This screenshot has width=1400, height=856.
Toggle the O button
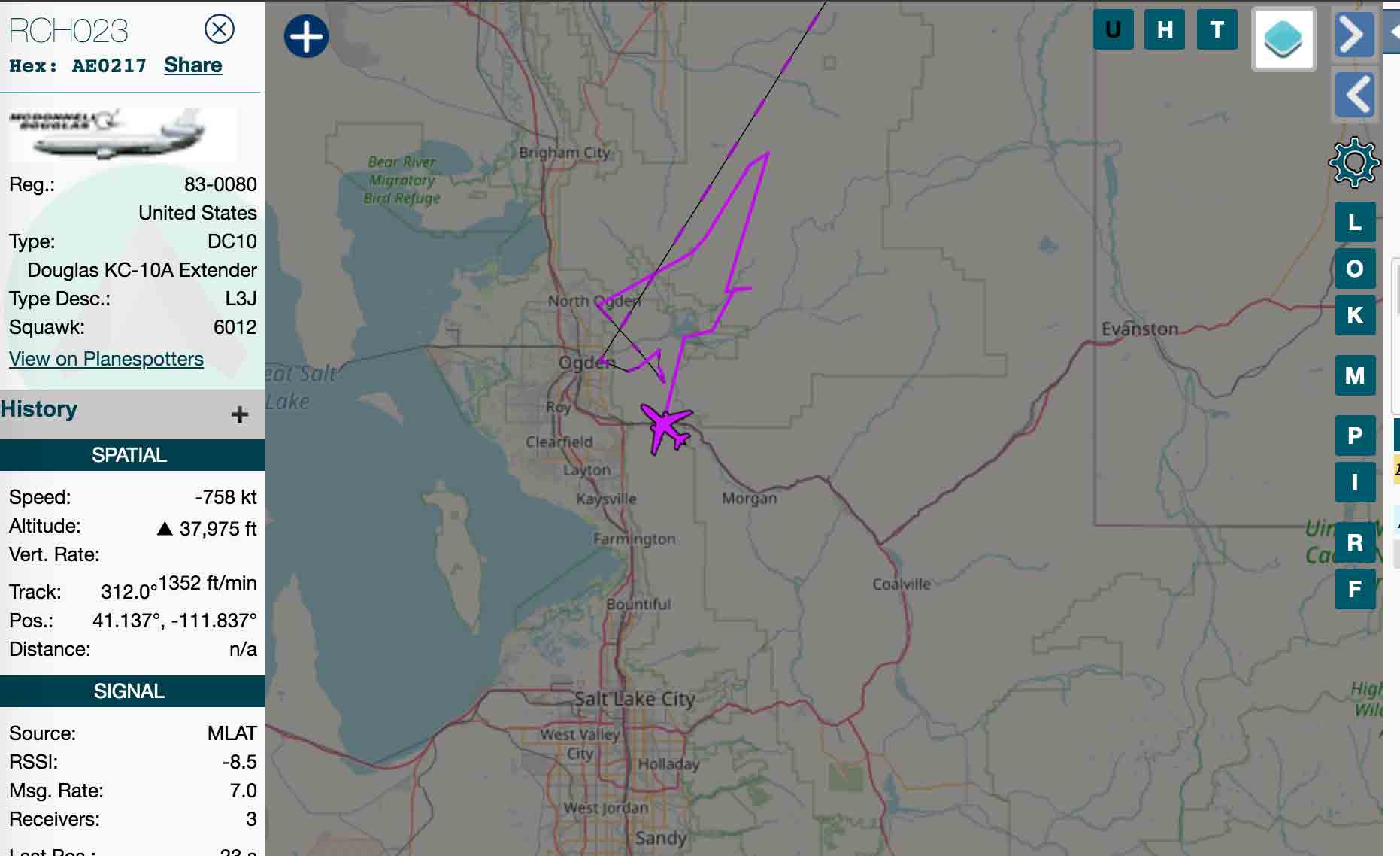click(1355, 269)
